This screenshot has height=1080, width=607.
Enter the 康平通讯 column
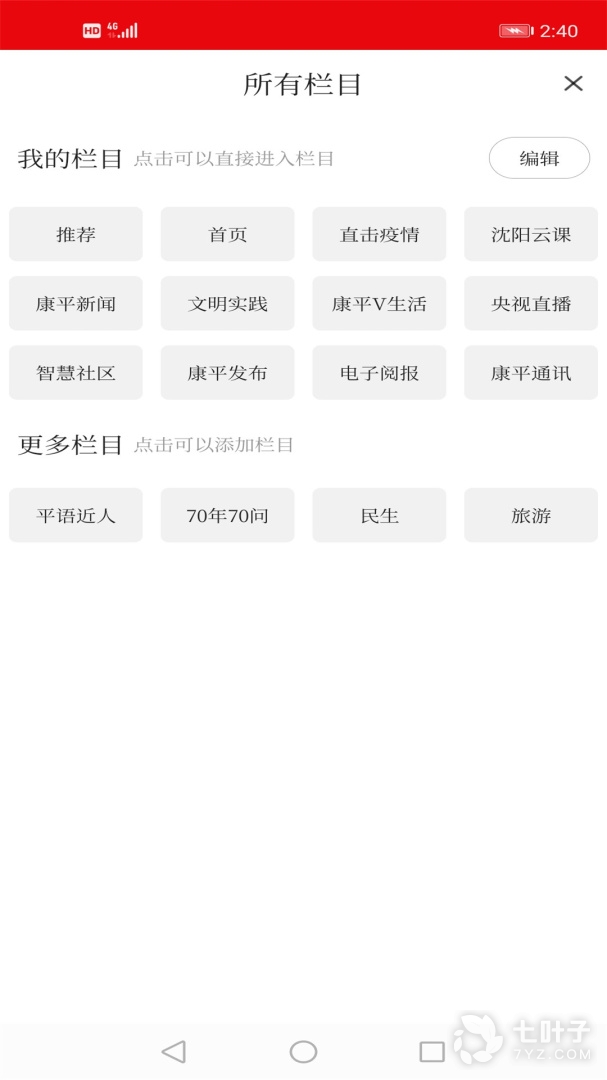(x=531, y=373)
